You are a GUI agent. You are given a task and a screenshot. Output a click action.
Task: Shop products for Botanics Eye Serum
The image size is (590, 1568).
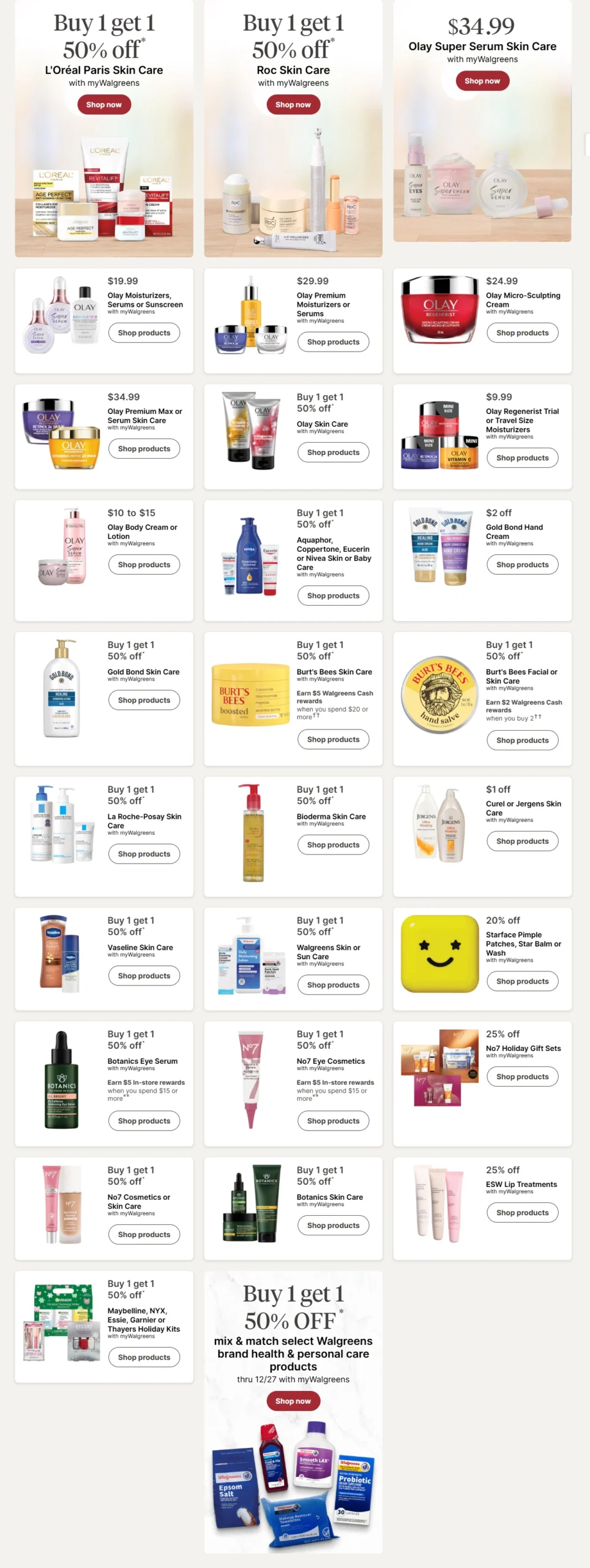point(144,1121)
